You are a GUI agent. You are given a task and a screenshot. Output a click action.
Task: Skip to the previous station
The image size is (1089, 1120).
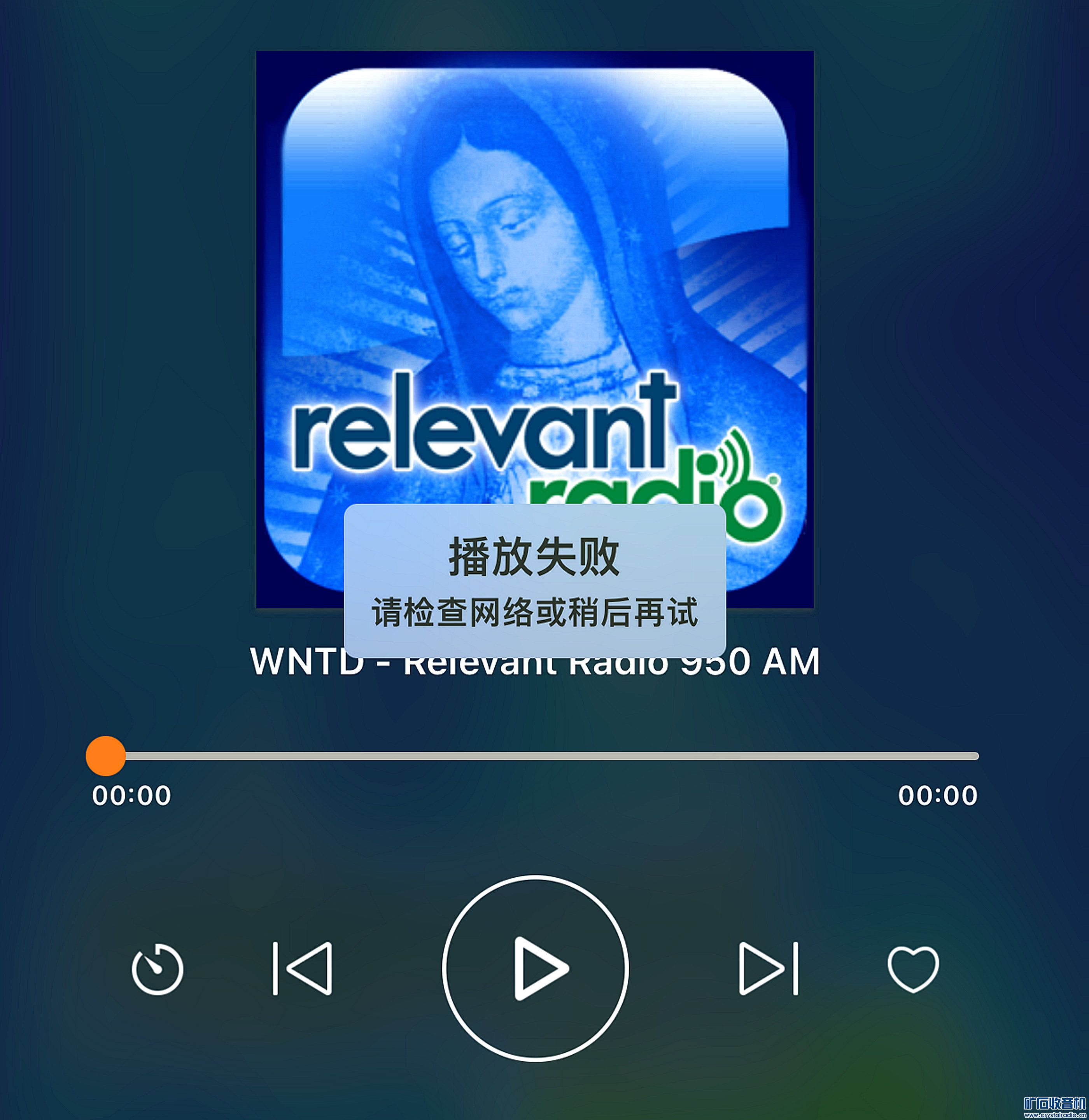[x=303, y=968]
